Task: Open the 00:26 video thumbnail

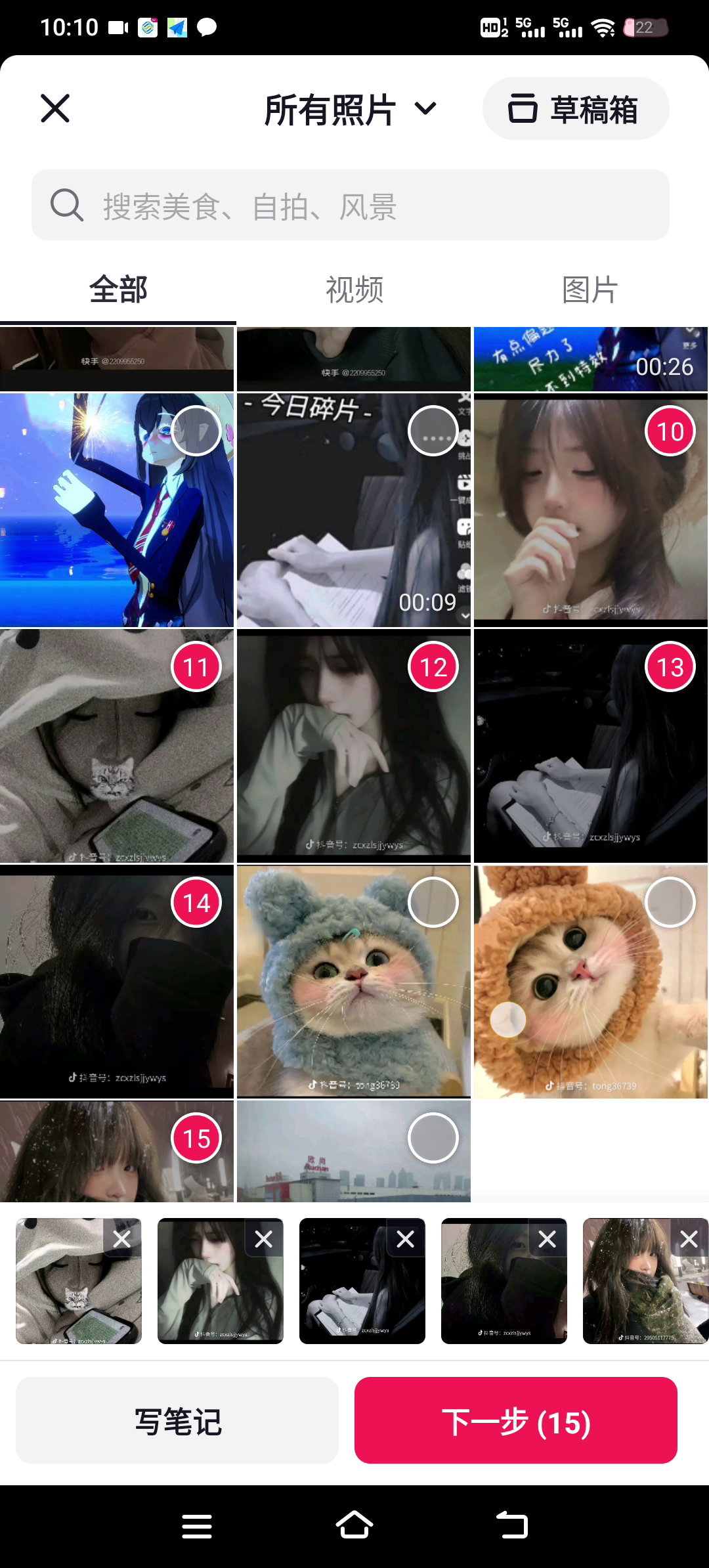Action: pyautogui.click(x=590, y=359)
